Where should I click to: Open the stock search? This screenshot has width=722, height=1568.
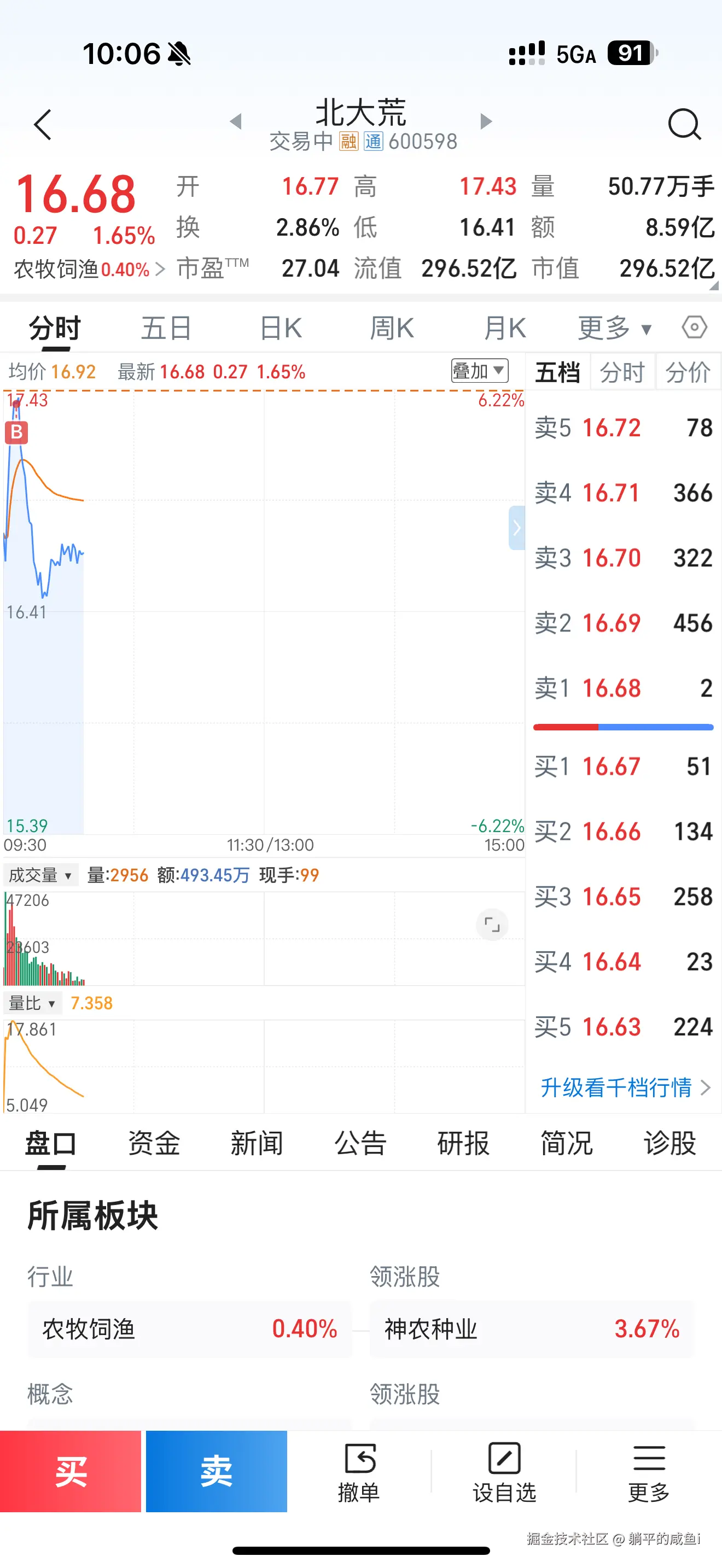point(684,125)
